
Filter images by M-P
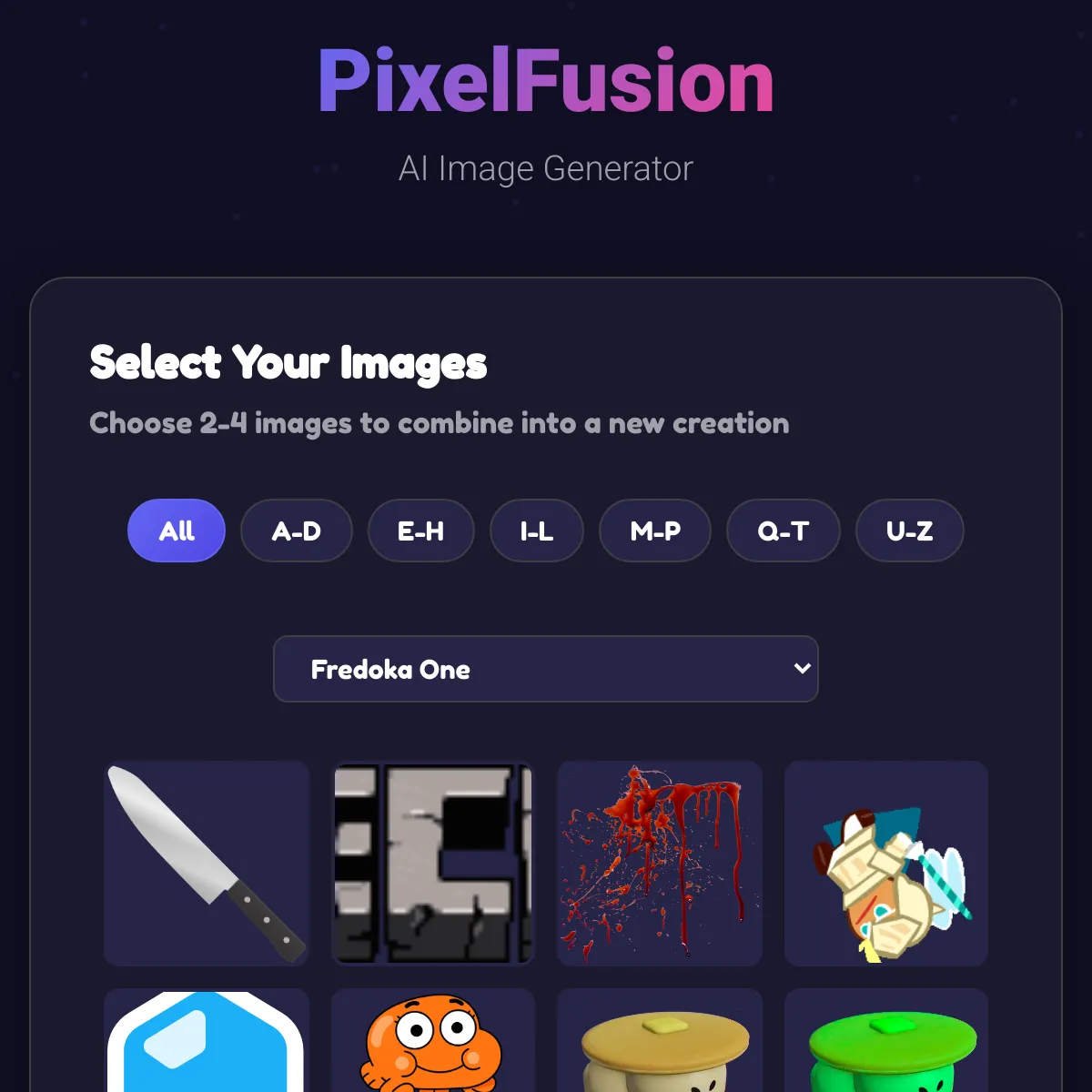(x=655, y=531)
